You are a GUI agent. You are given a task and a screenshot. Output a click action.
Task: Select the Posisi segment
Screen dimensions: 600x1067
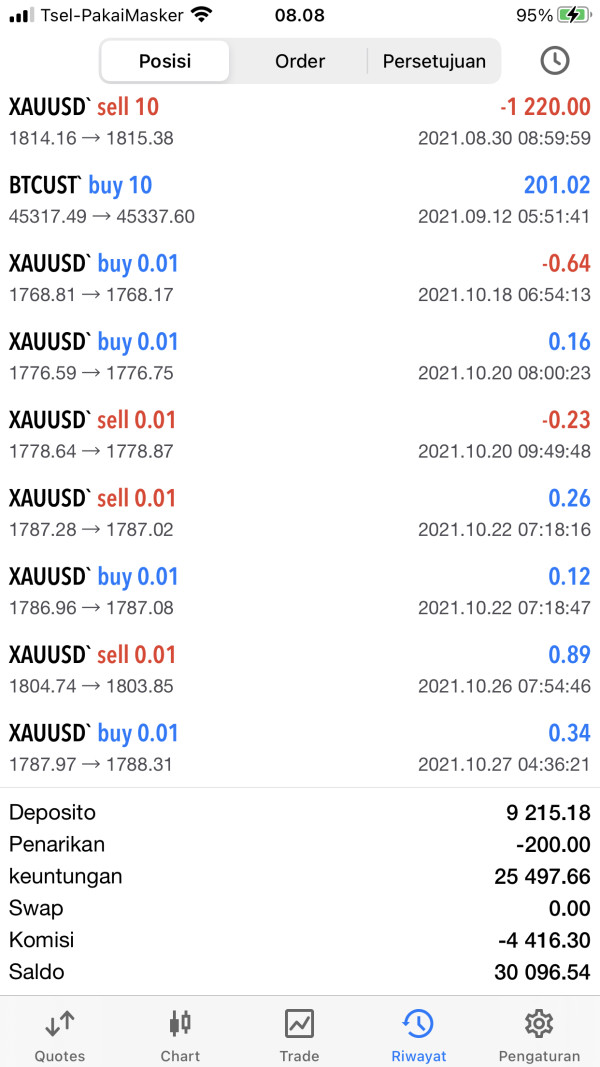pos(165,61)
